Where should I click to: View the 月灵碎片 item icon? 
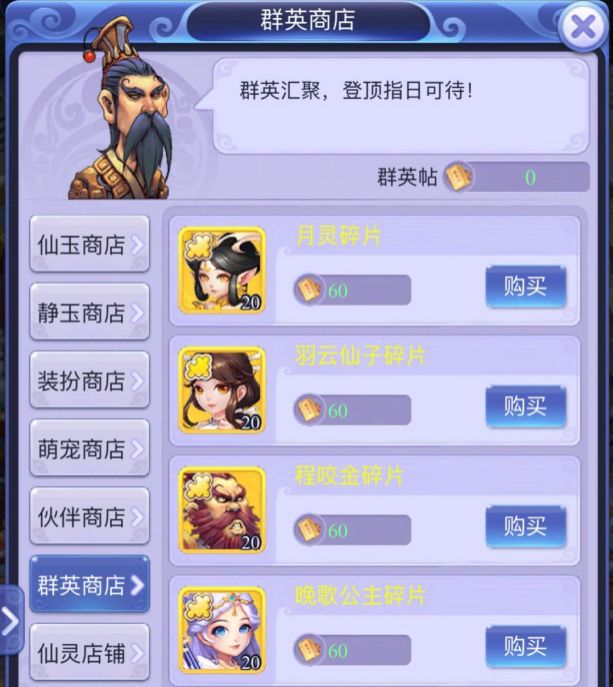222,271
